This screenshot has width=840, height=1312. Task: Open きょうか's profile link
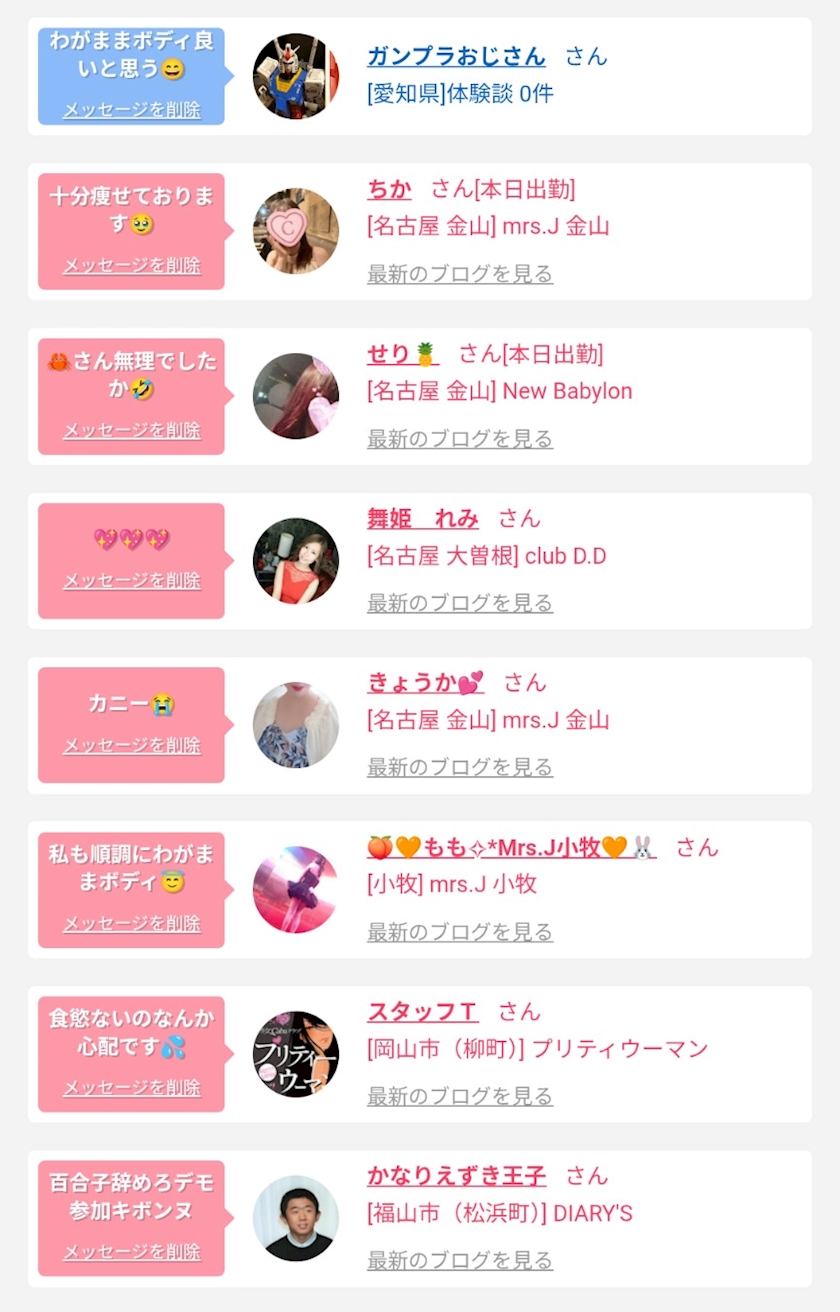(425, 683)
